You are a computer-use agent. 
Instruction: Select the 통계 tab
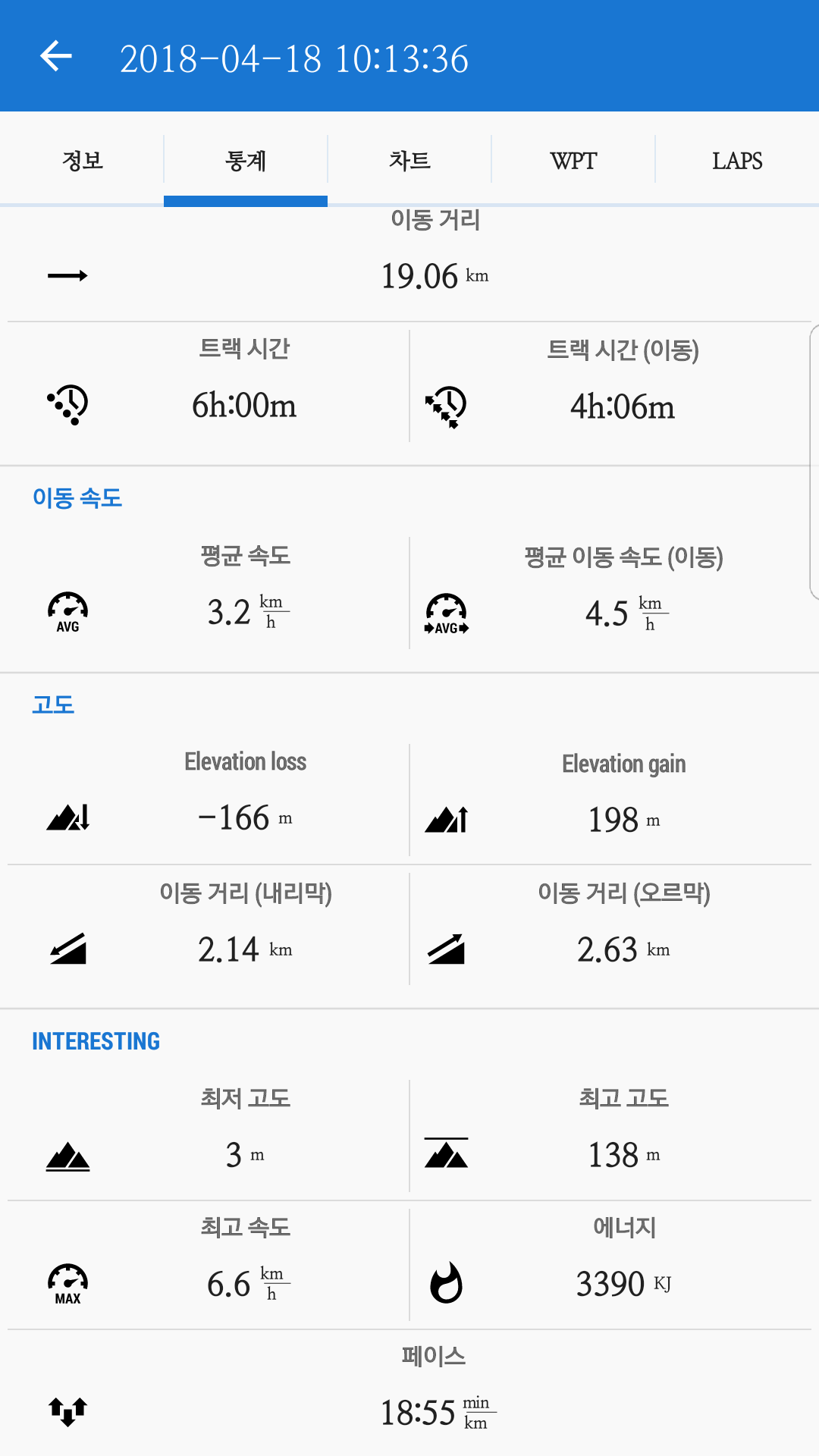pyautogui.click(x=246, y=160)
